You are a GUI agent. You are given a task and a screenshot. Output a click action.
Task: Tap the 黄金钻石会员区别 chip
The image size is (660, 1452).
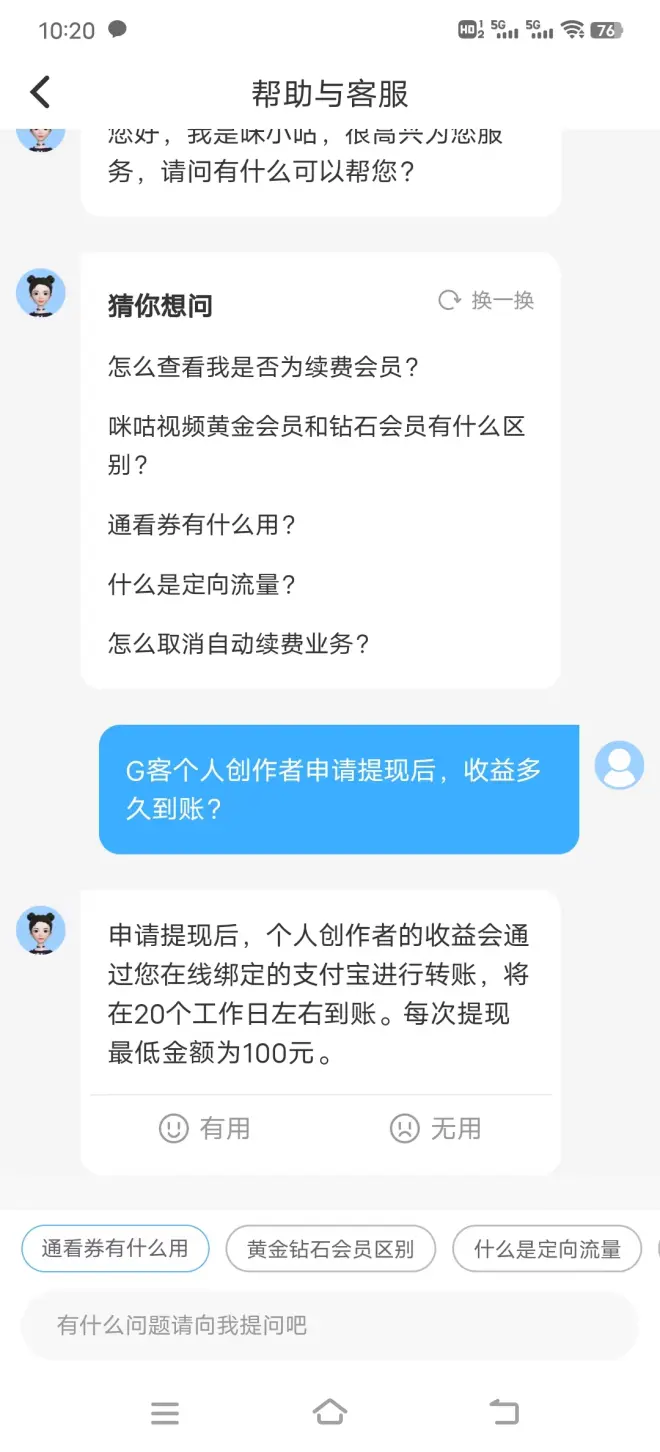coord(330,1249)
